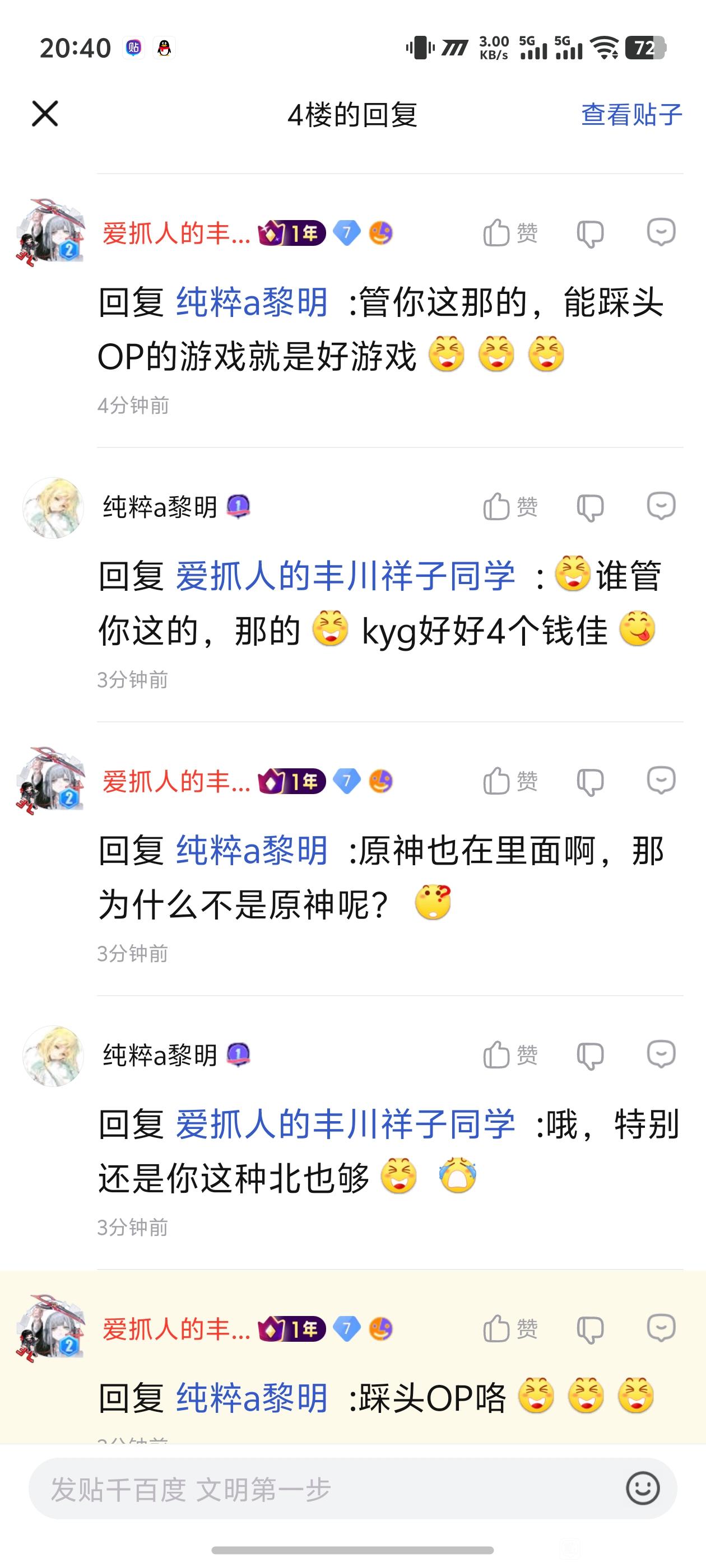Image resolution: width=706 pixels, height=1568 pixels.
Task: Like the reply saying 能踩头OP的游戏就是好游戏
Action: point(509,232)
